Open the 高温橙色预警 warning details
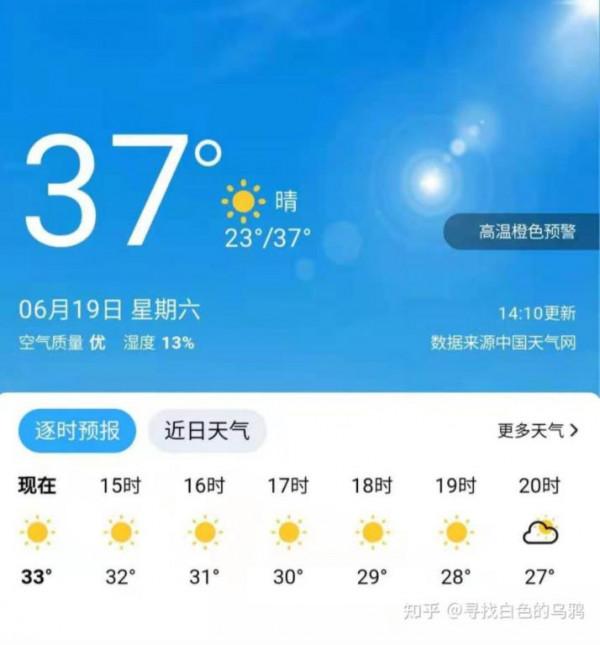The image size is (600, 645). pos(525,232)
